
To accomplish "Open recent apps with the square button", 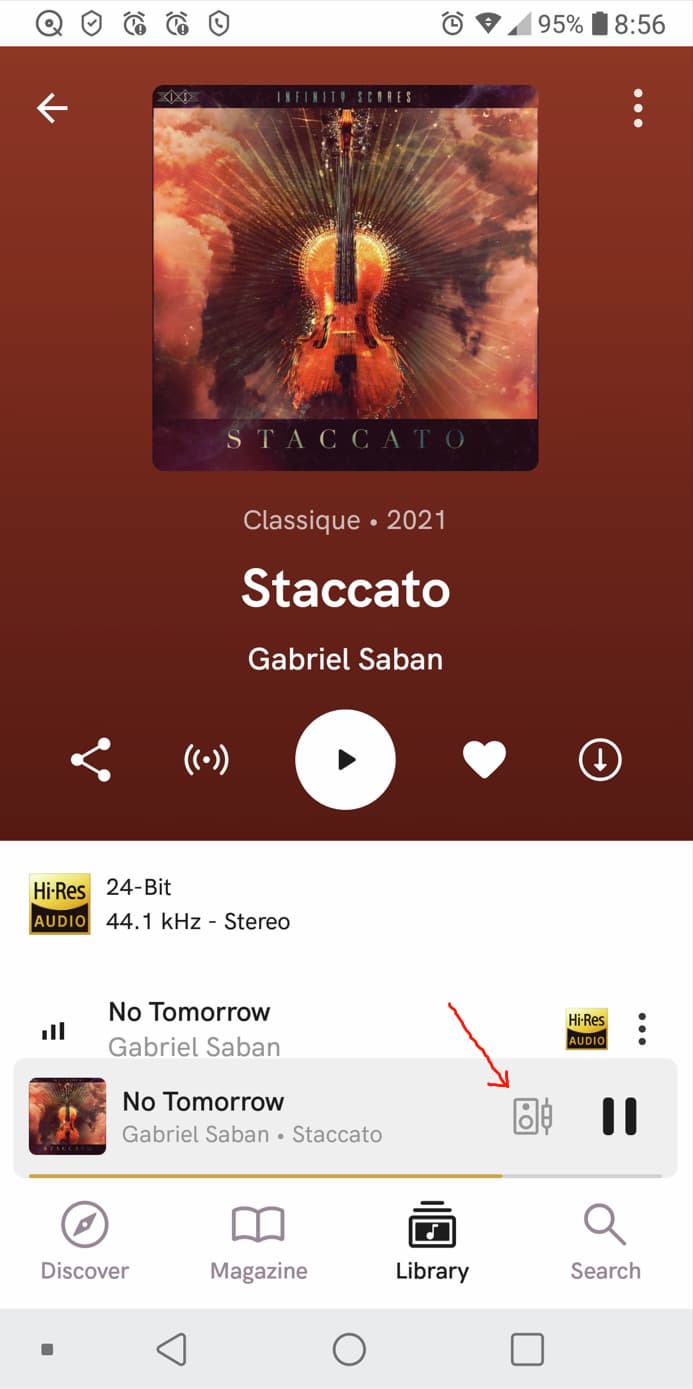I will point(527,1350).
